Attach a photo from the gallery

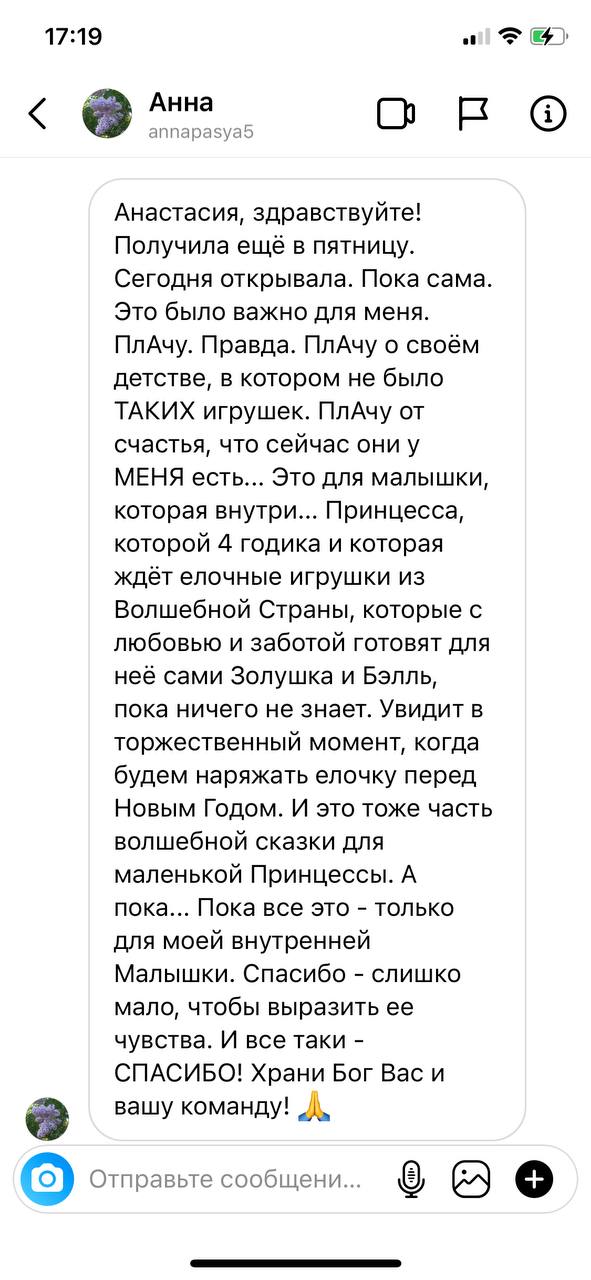pyautogui.click(x=471, y=1179)
